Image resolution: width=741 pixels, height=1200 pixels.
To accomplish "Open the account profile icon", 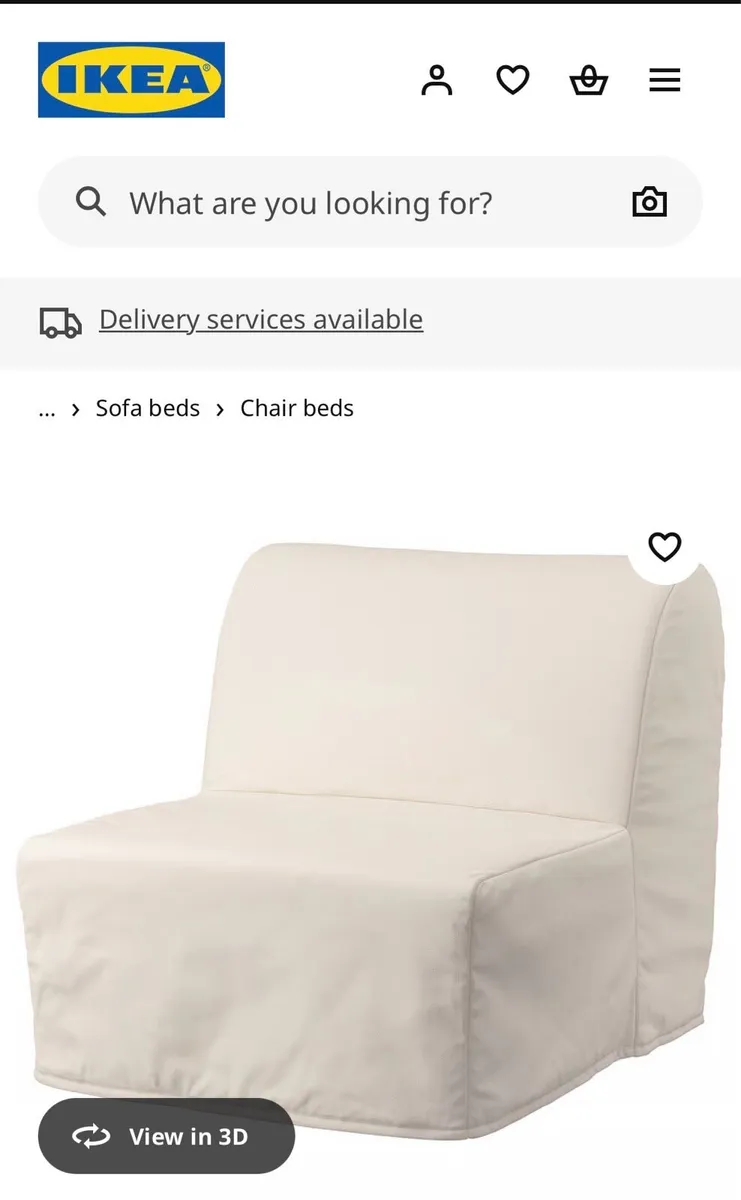I will tap(437, 80).
